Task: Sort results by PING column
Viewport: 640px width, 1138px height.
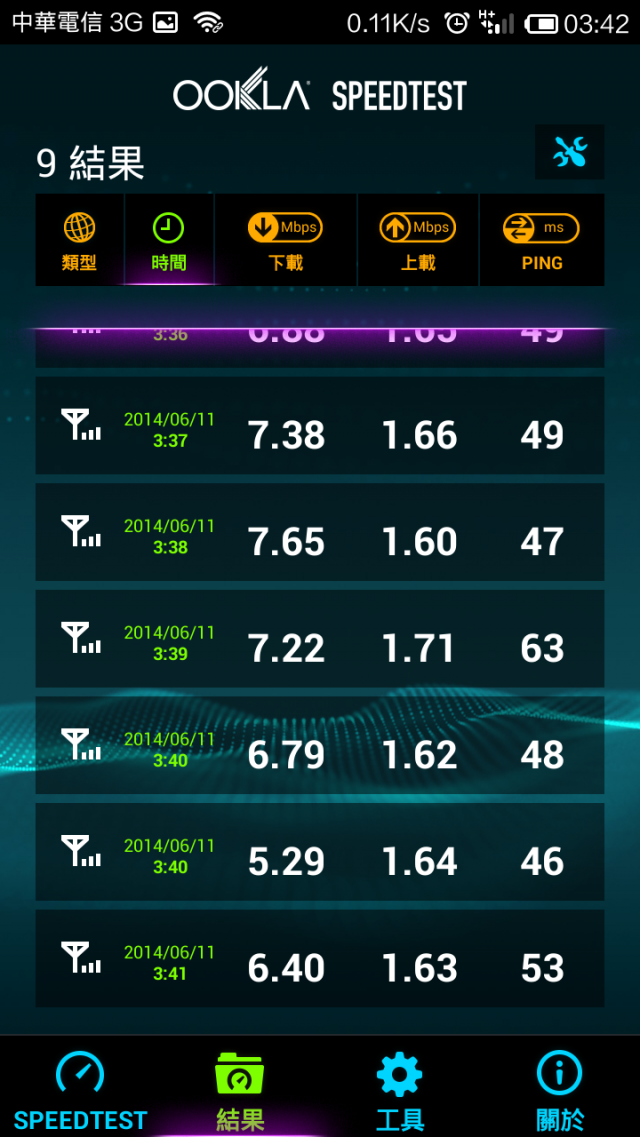Action: click(542, 240)
